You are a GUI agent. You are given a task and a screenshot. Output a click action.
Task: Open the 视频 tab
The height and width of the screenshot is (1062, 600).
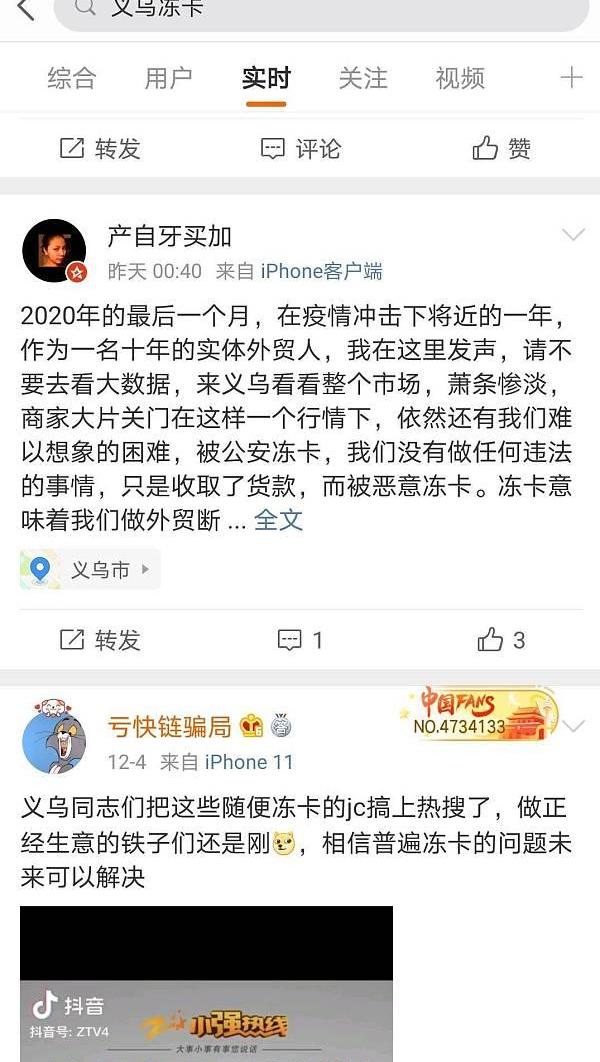(x=460, y=79)
